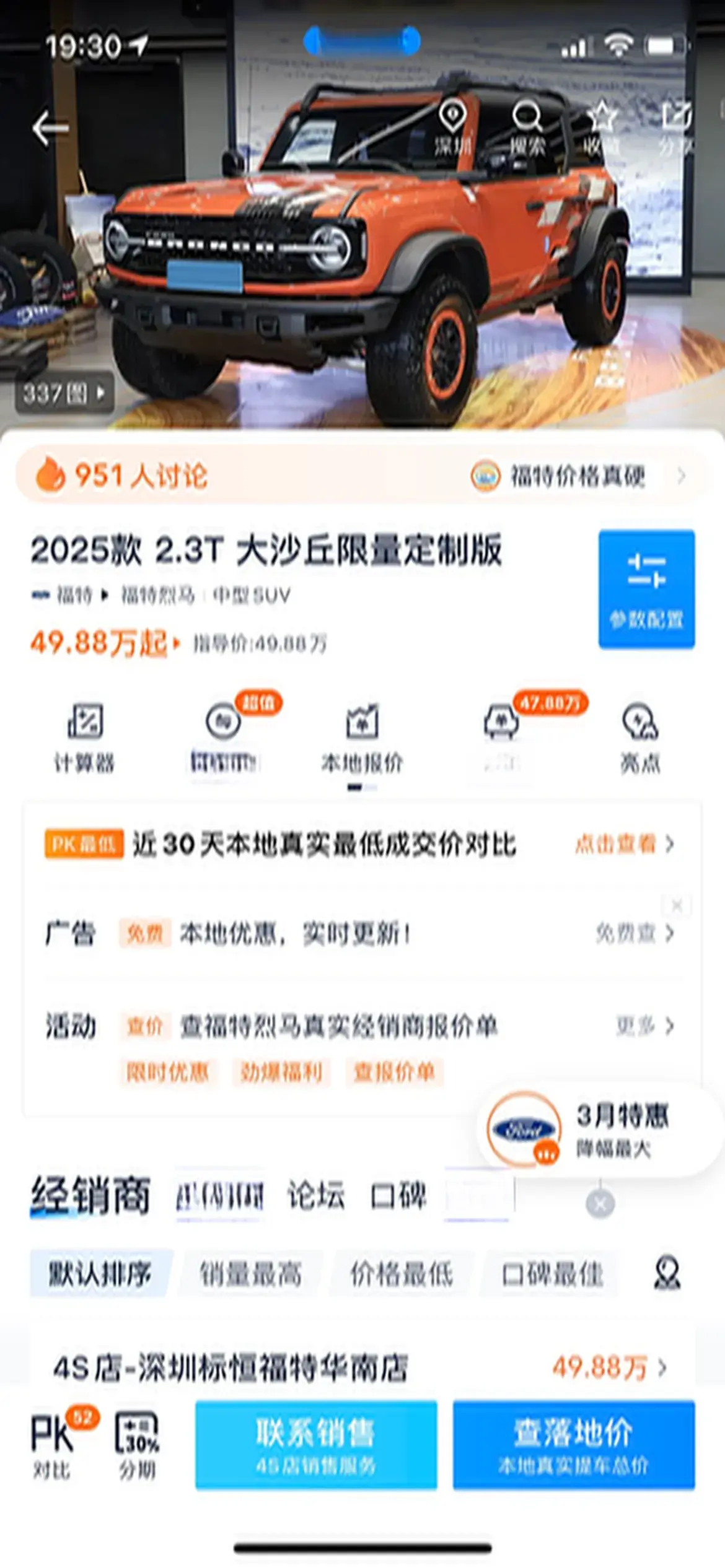The image size is (725, 1568).
Task: Open the 337图 photo gallery
Action: pos(64,393)
